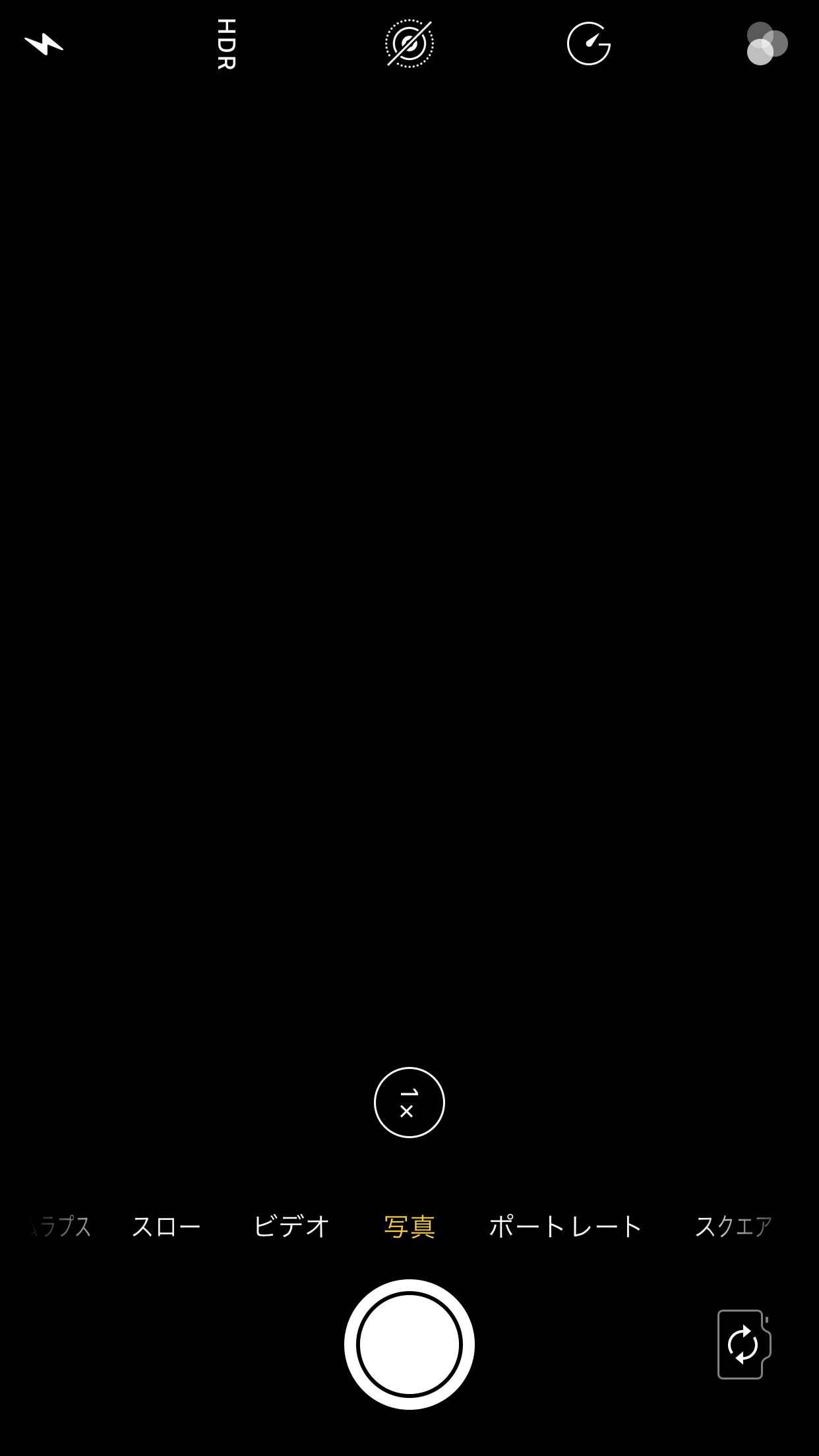Open the self-timer options

tap(588, 44)
